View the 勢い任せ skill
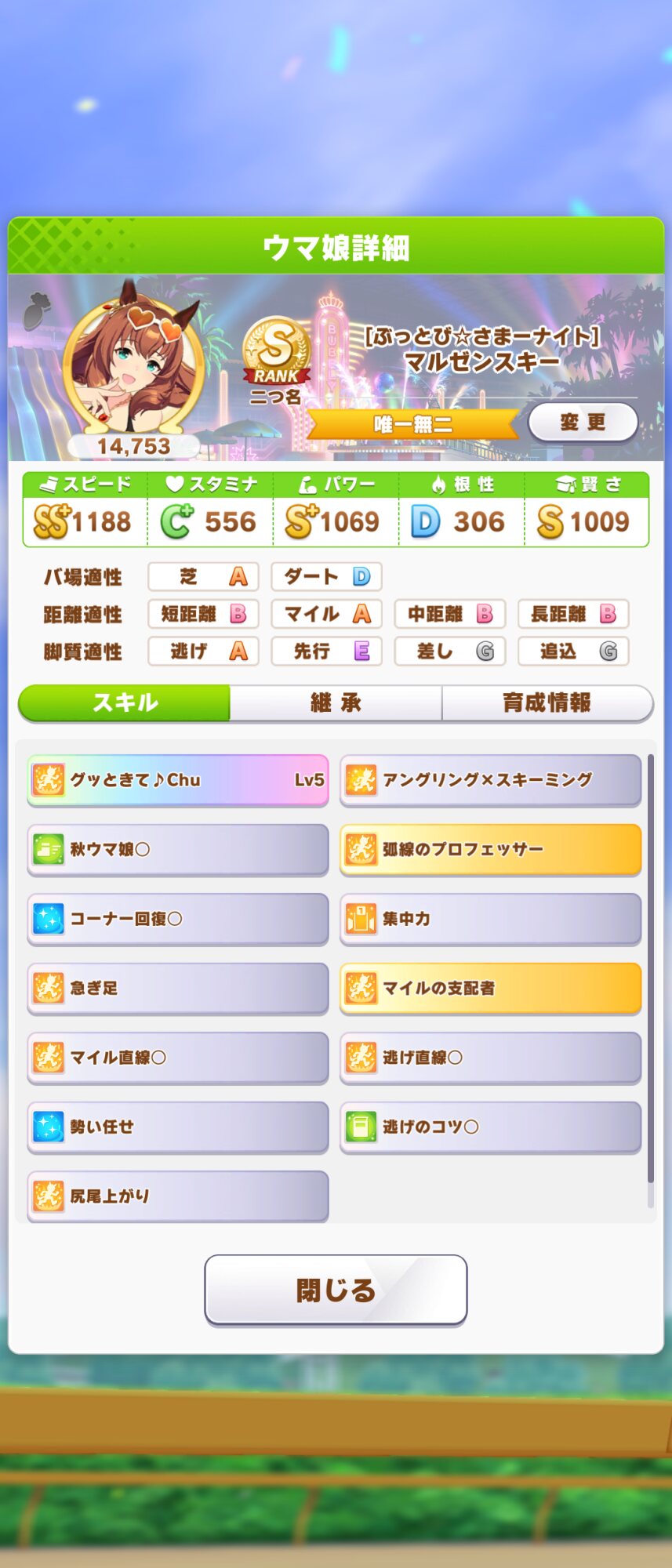The height and width of the screenshot is (1568, 672). point(178,1127)
